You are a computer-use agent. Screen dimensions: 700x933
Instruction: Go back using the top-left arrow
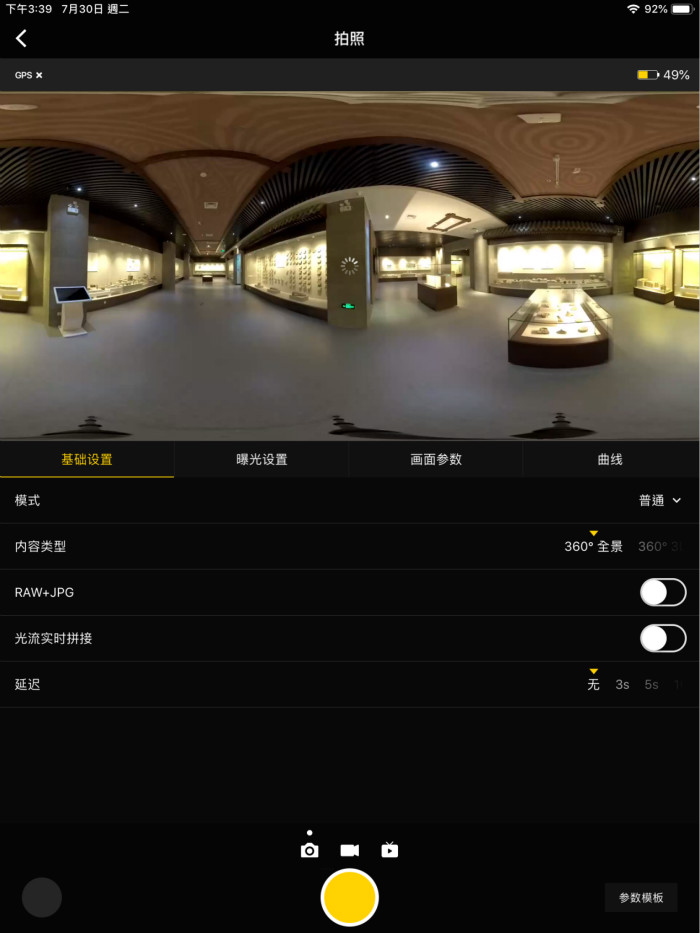22,38
